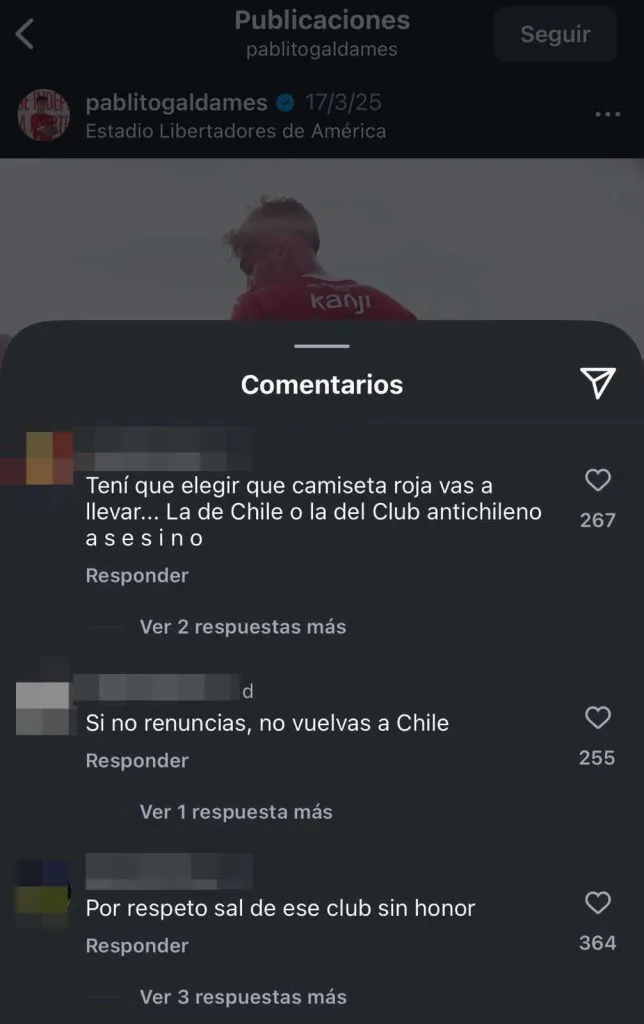Like the 'Por respeto sal de ese club' comment

(597, 903)
